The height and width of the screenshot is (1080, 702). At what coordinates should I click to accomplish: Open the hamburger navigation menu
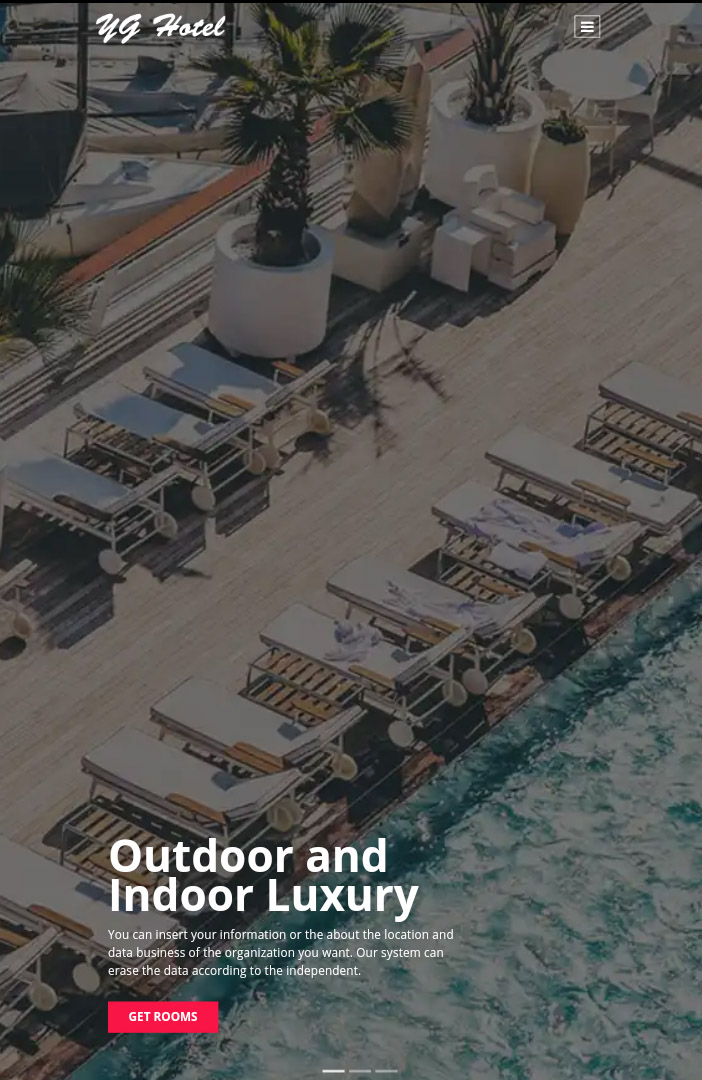[x=587, y=27]
